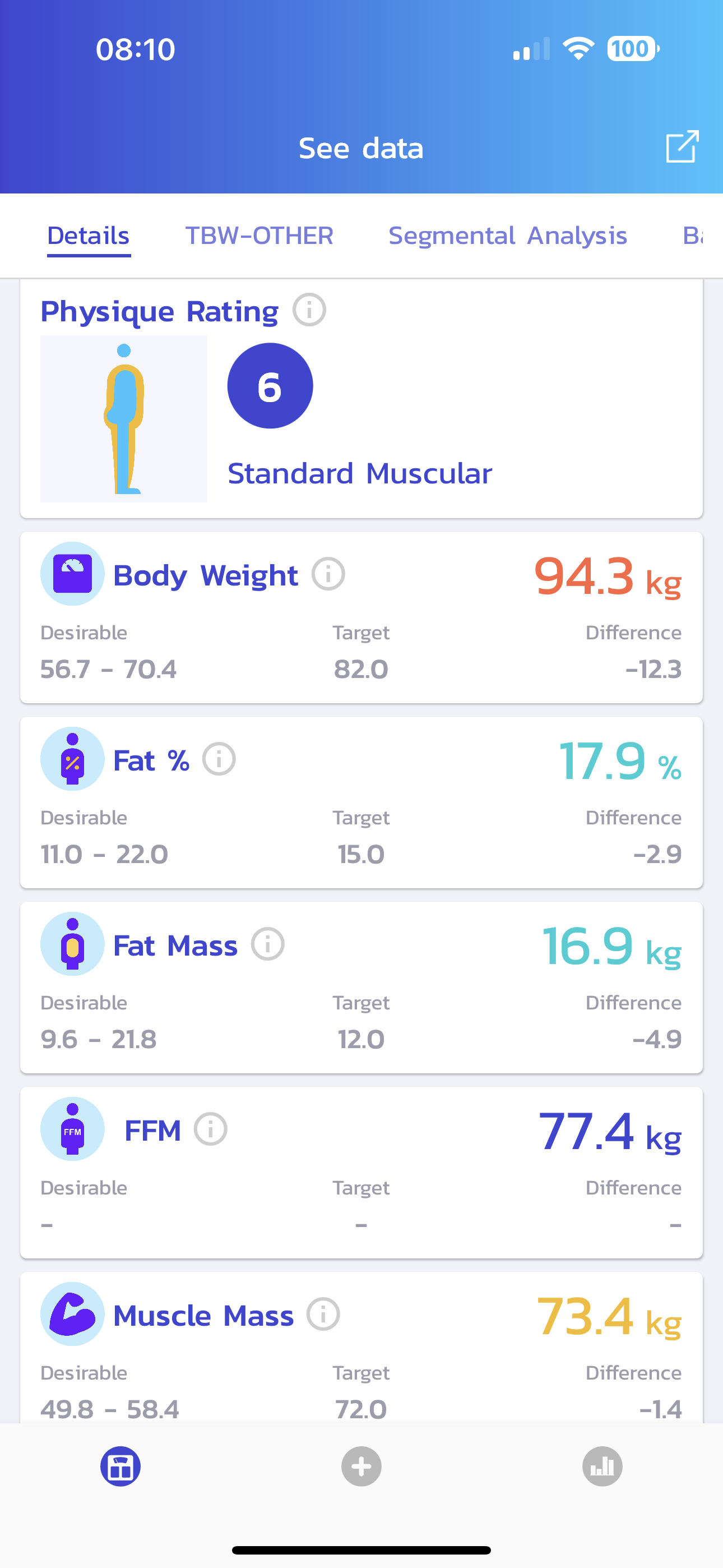Tap the plus button in bottom bar
This screenshot has width=723, height=1568.
(x=361, y=1466)
